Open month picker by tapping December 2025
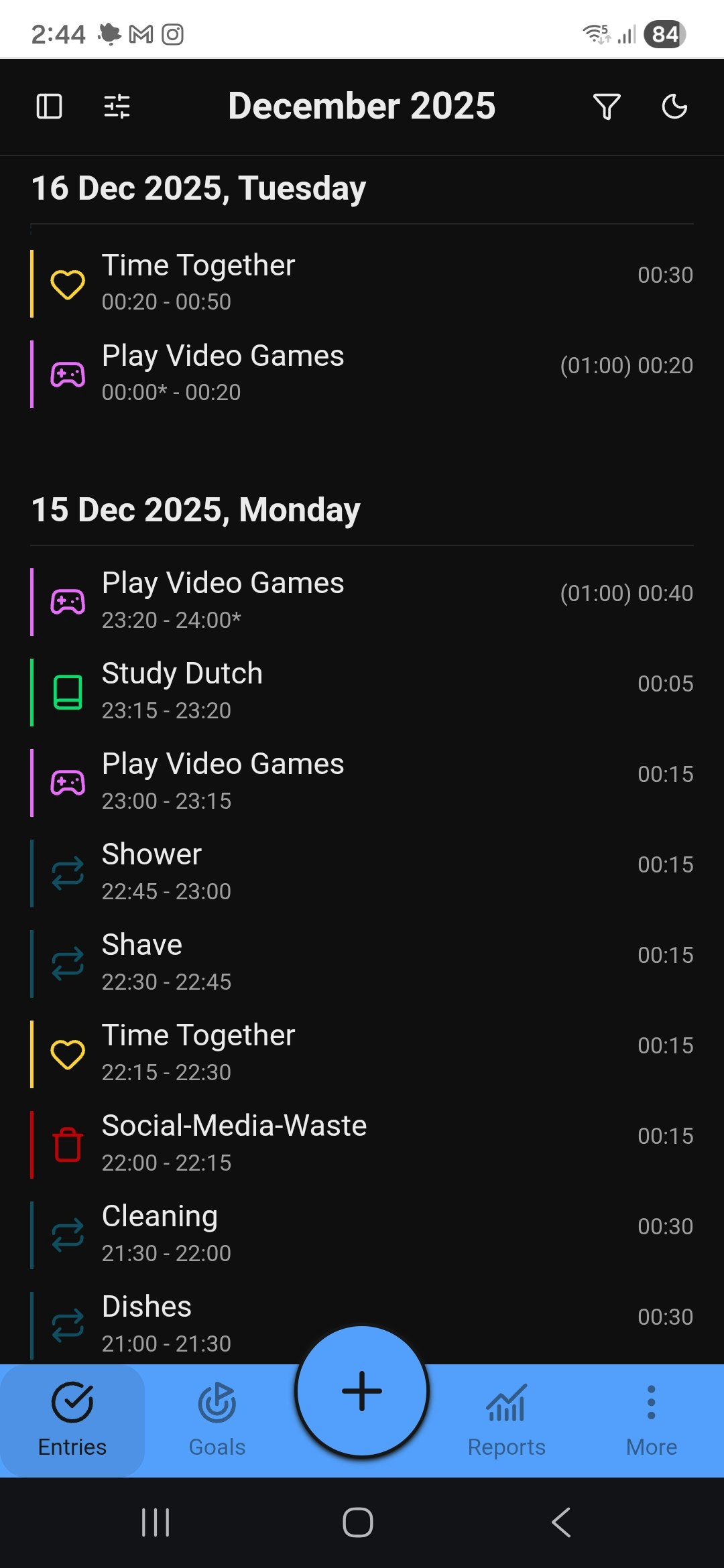The height and width of the screenshot is (1568, 724). click(361, 105)
